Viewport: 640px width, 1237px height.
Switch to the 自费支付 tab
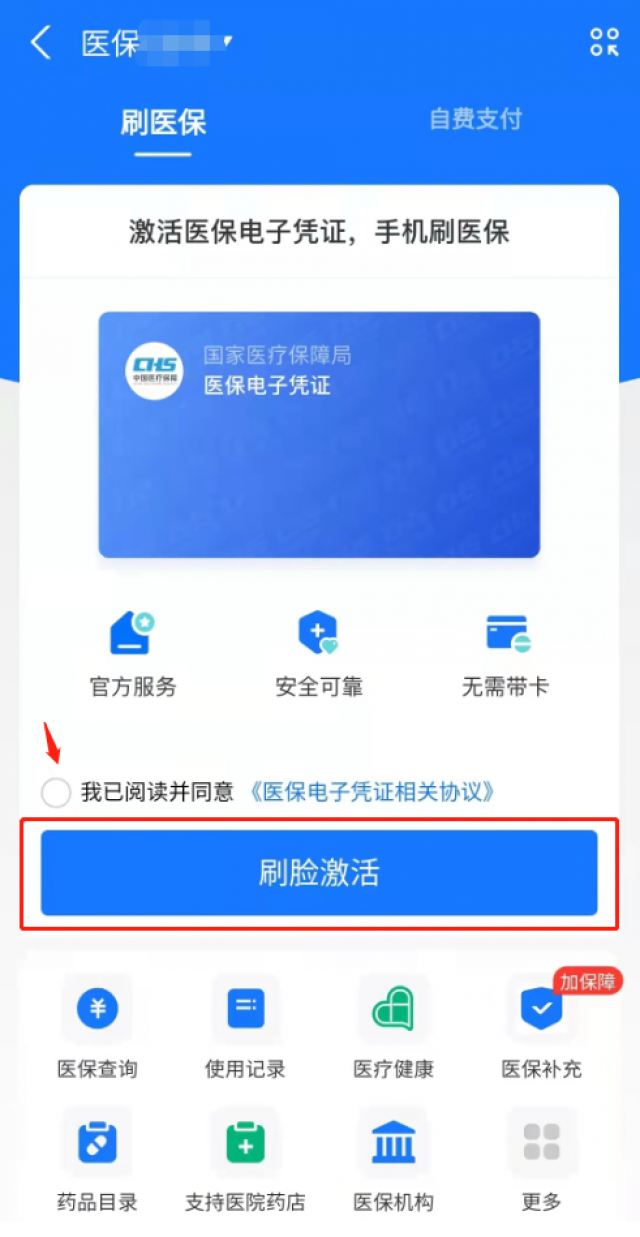(x=475, y=119)
